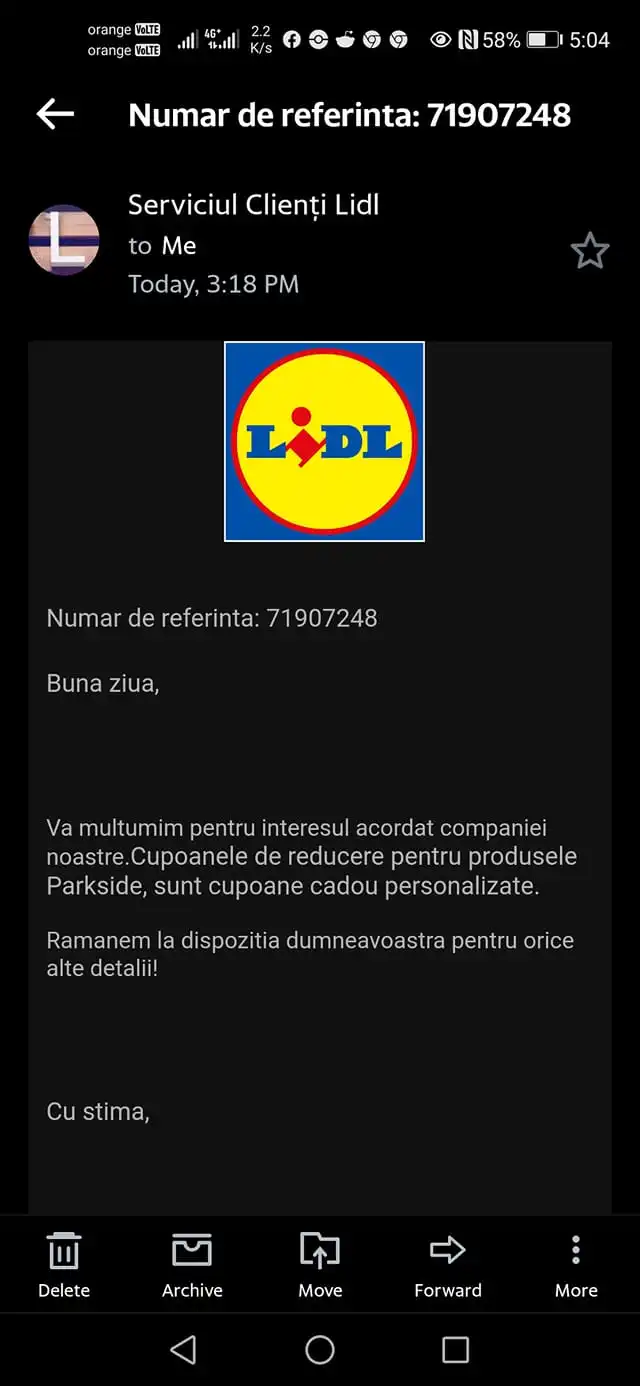The width and height of the screenshot is (640, 1386).
Task: Delete this email
Action: click(64, 1264)
